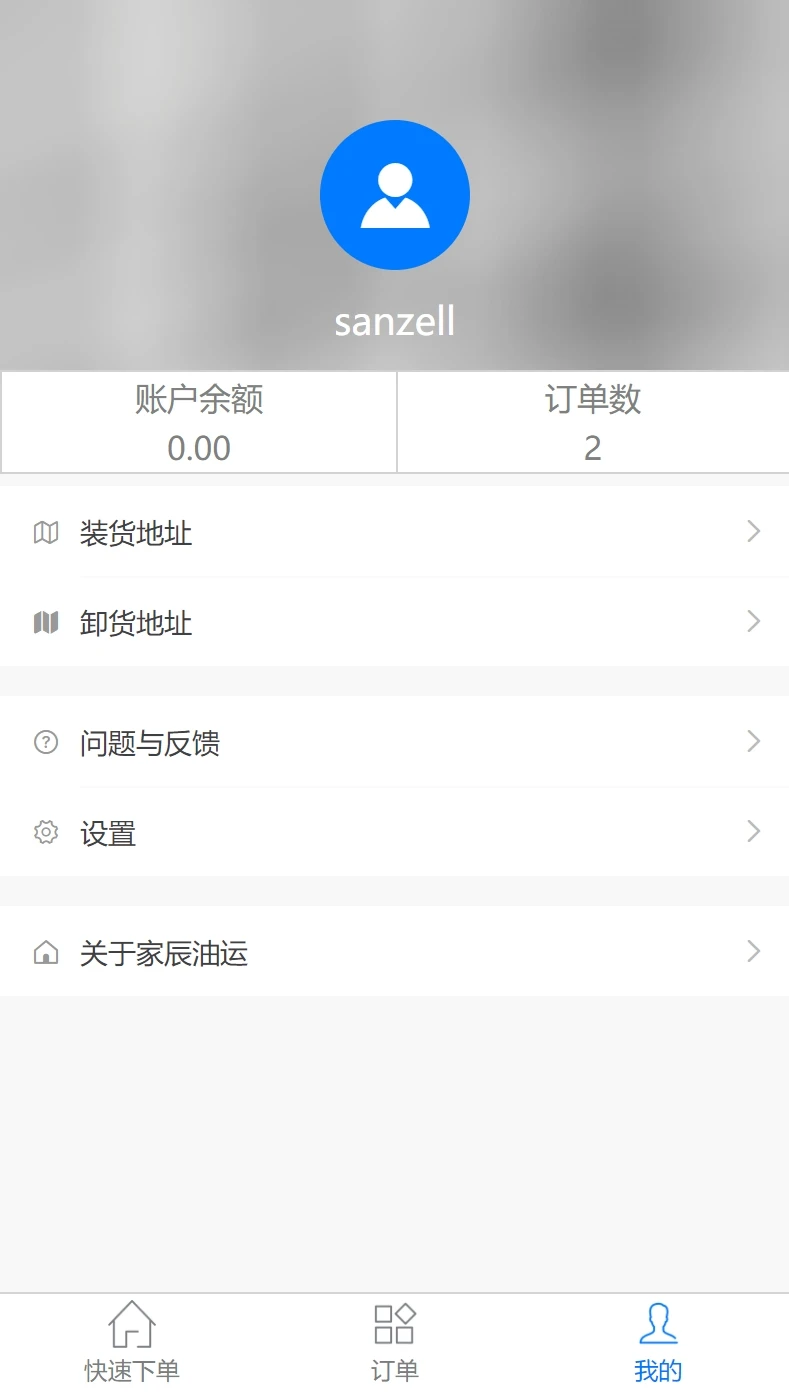Open 设置 via its right chevron
Viewport: 789px width, 1392px height.
[753, 831]
